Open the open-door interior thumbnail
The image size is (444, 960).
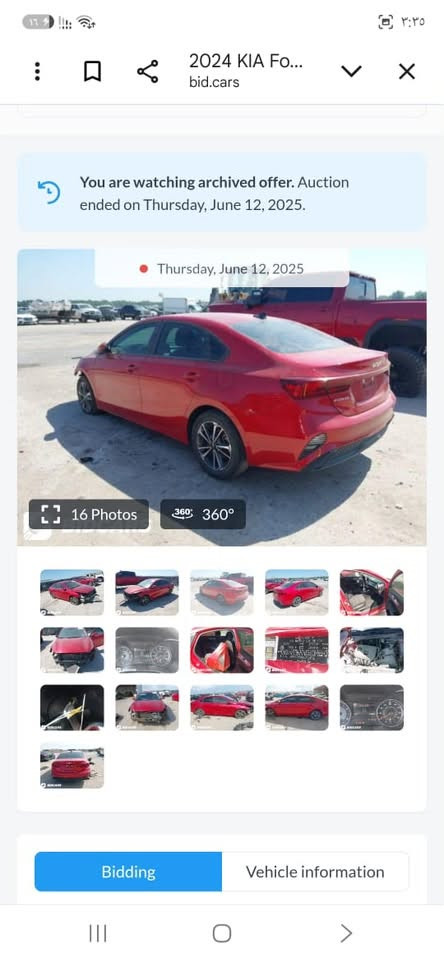click(372, 593)
